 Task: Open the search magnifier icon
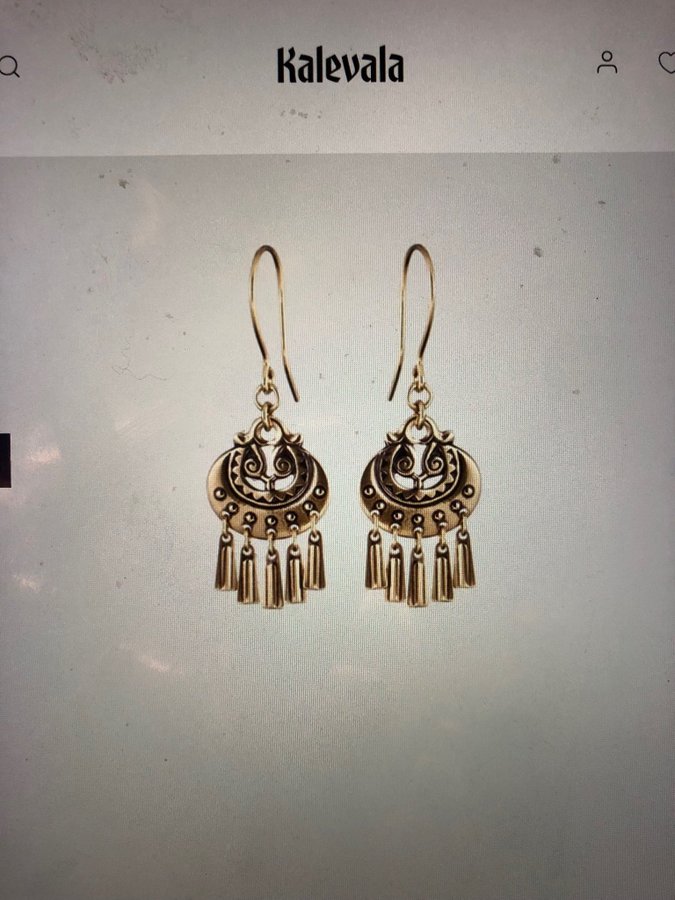pos(8,66)
